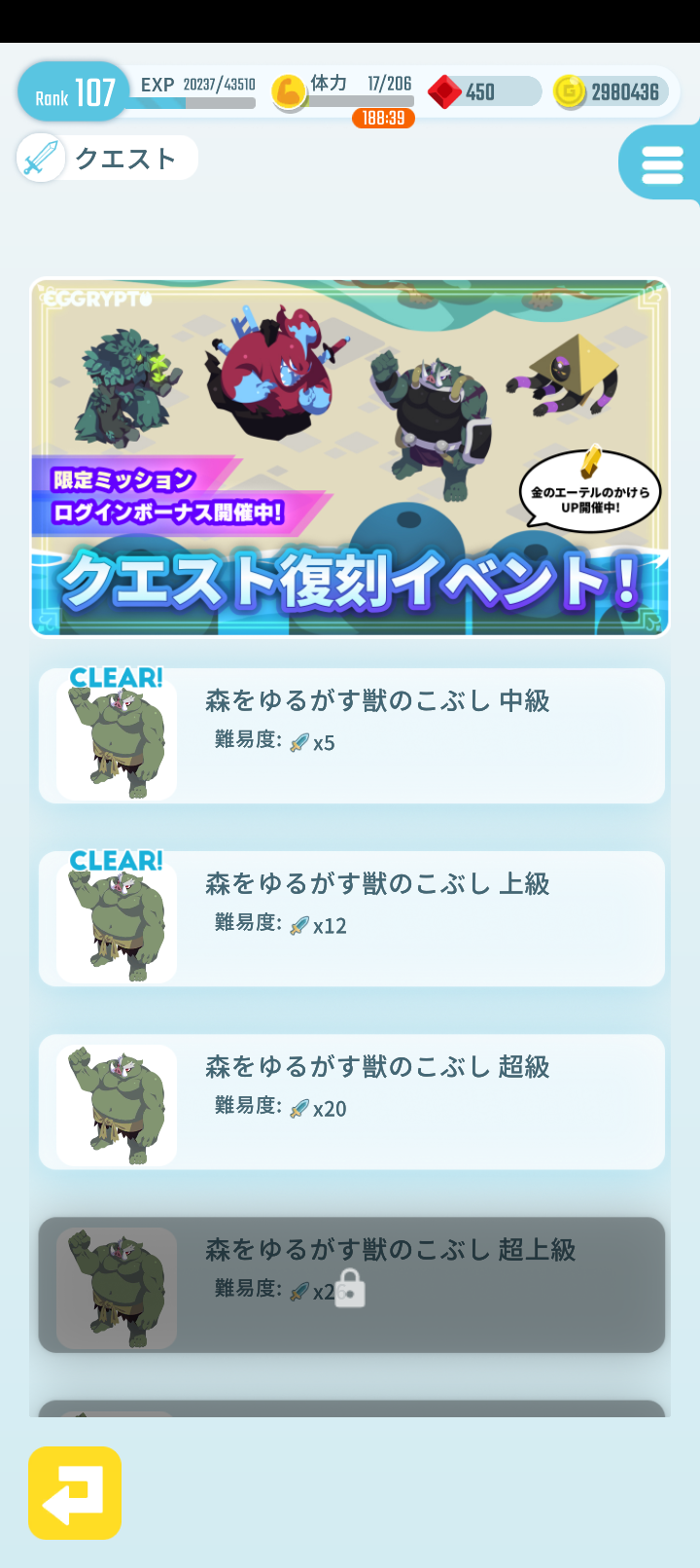Tap the sword icon beside クエスト

coord(39,158)
